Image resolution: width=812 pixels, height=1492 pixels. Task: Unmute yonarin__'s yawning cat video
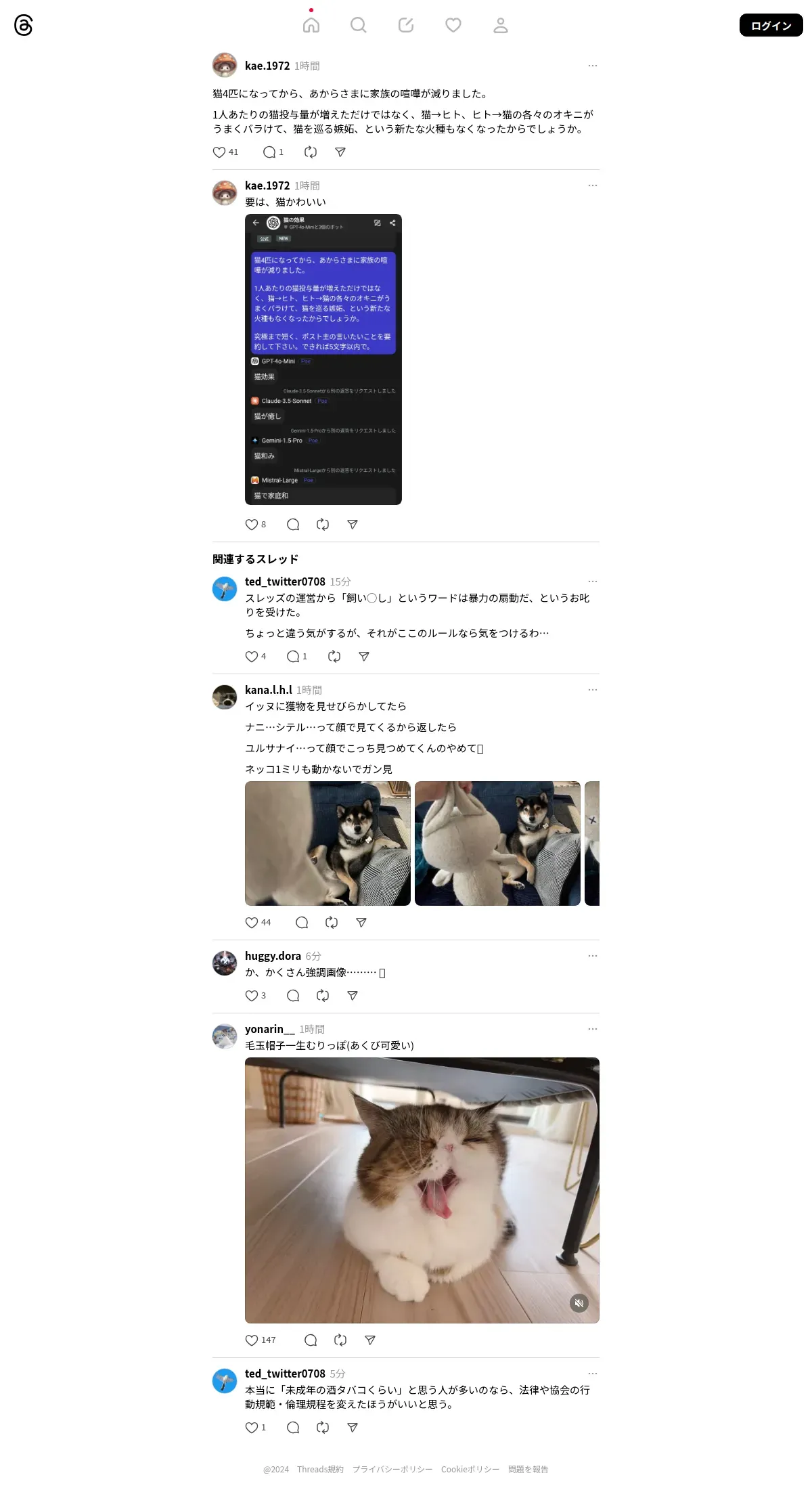point(579,1303)
